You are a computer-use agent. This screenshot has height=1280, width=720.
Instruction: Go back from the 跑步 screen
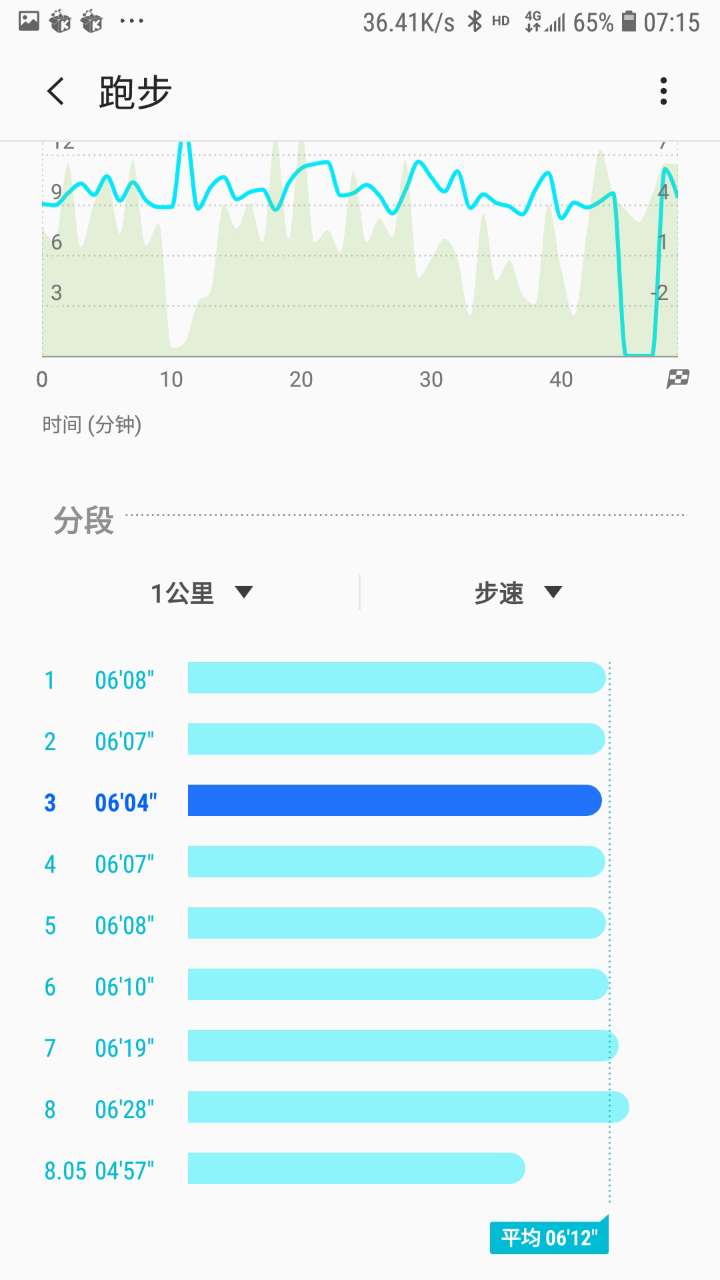click(56, 92)
